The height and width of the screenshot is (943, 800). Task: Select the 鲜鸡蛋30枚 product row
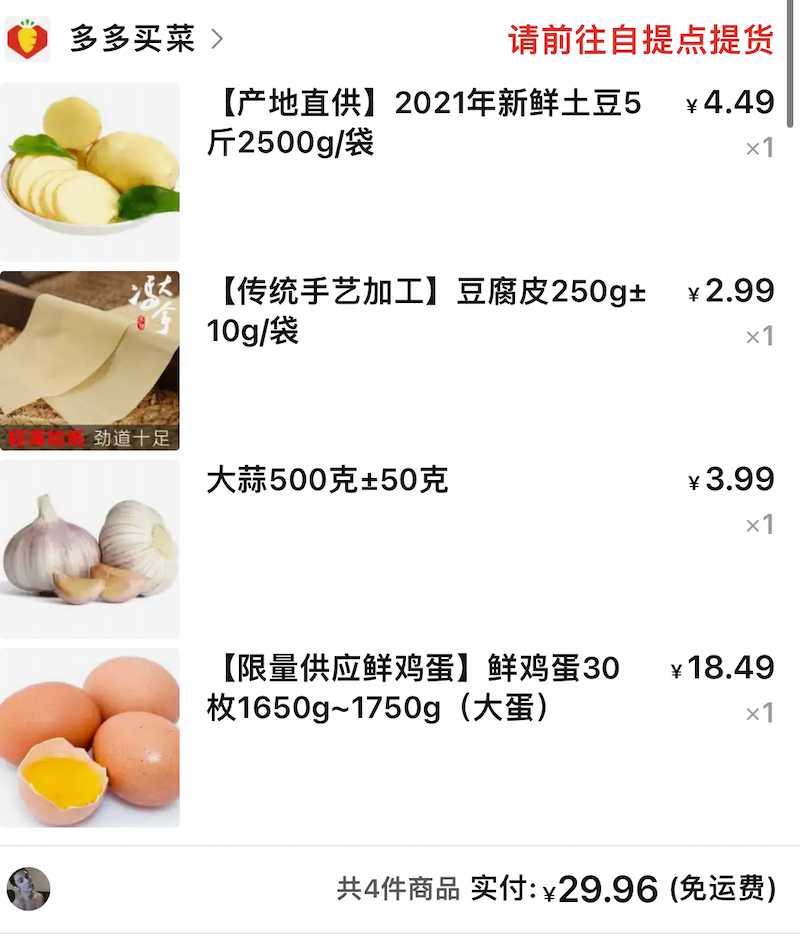(412, 688)
